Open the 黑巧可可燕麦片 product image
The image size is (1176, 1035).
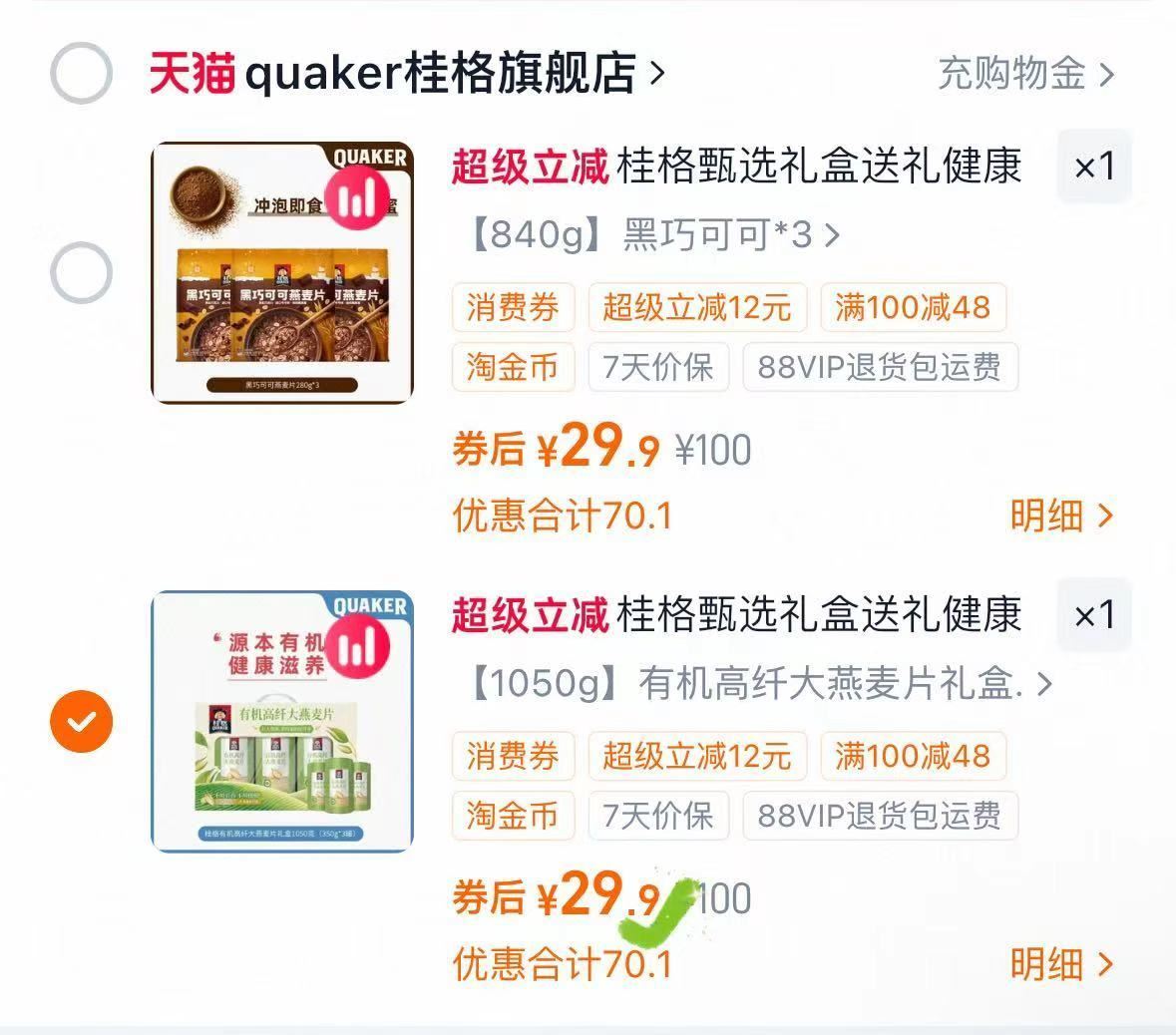(282, 273)
